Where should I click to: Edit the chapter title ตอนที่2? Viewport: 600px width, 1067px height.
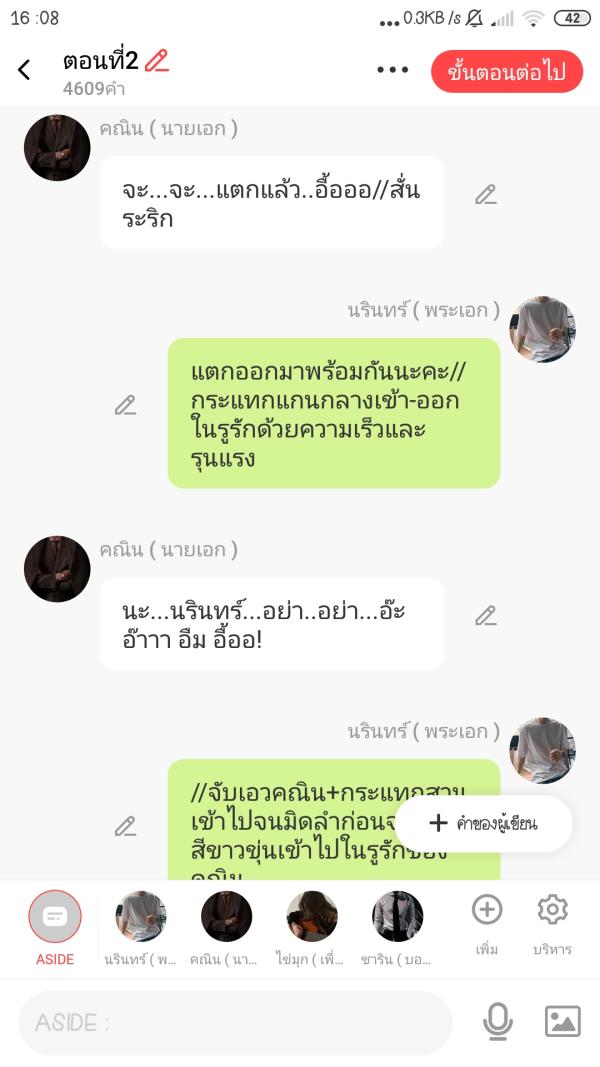pyautogui.click(x=157, y=62)
